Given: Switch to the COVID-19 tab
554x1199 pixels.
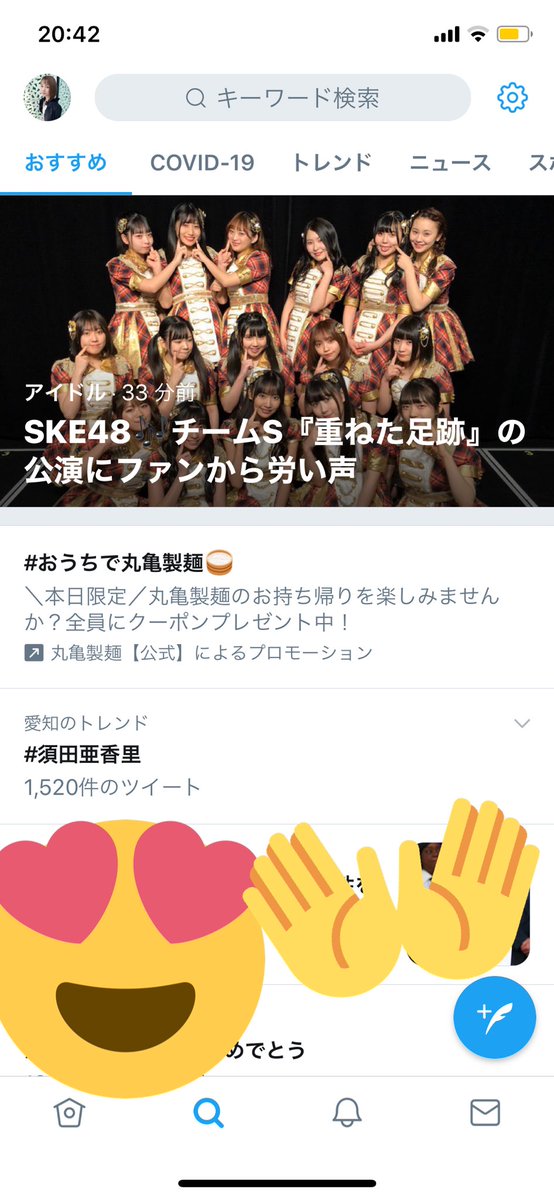Looking at the screenshot, I should 202,162.
